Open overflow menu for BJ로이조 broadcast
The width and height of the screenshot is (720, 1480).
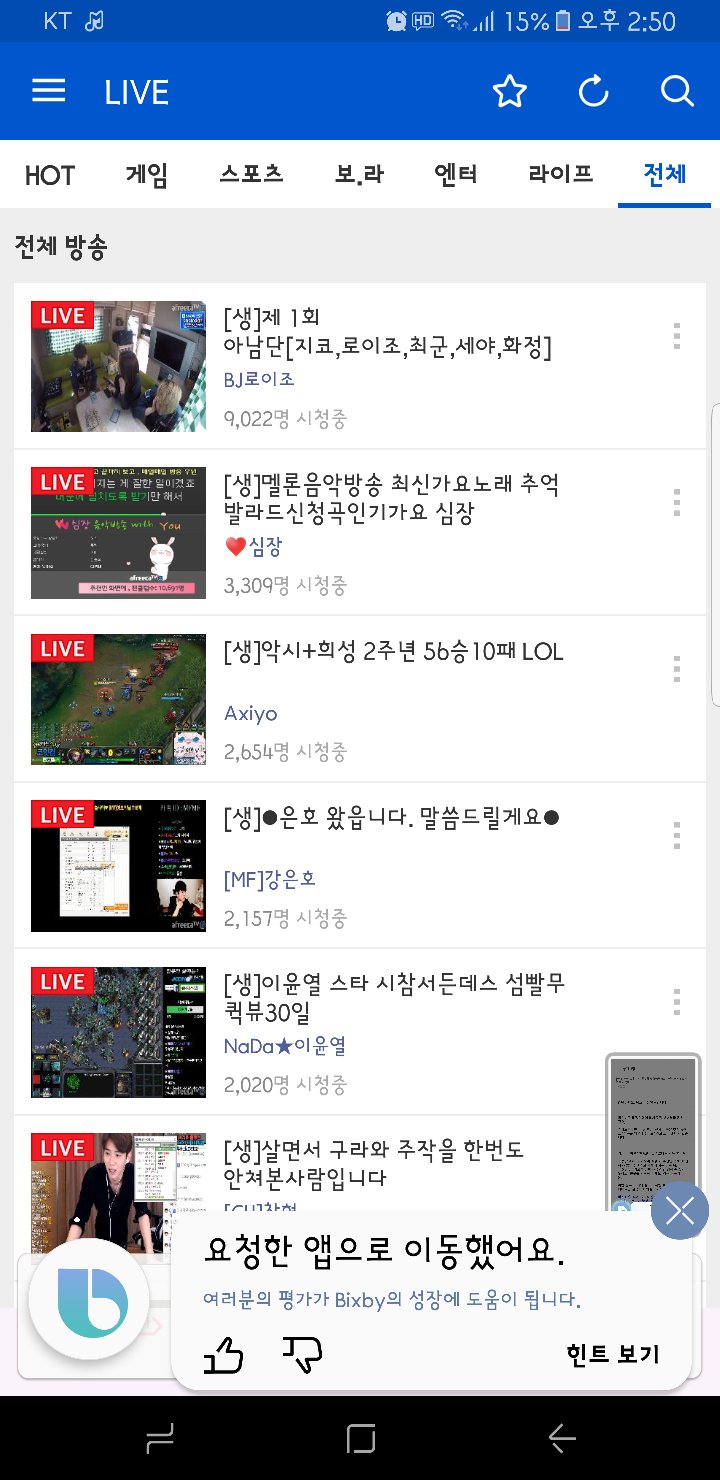pos(677,336)
